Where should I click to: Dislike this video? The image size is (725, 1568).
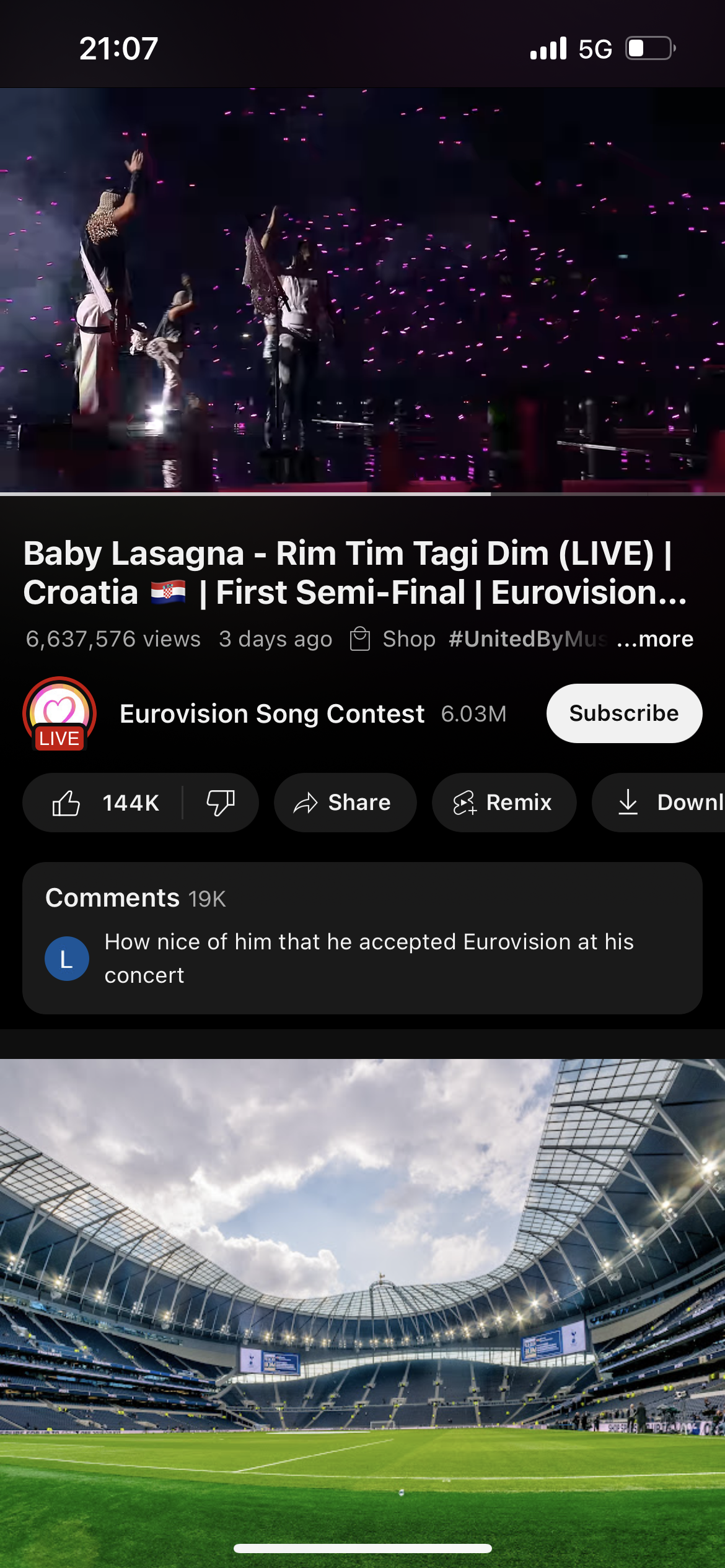pyautogui.click(x=220, y=803)
